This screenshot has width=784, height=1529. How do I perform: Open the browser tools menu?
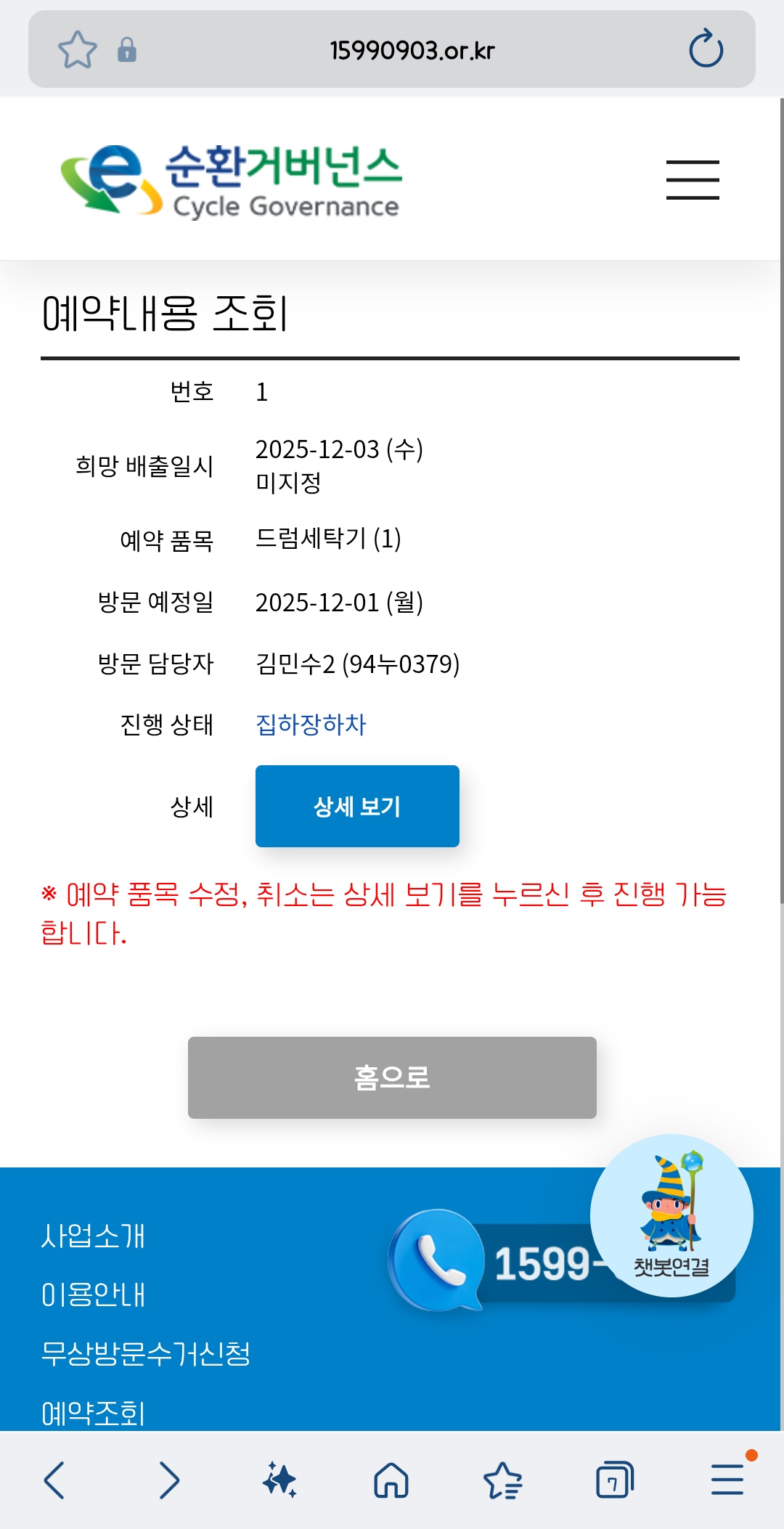click(727, 1480)
